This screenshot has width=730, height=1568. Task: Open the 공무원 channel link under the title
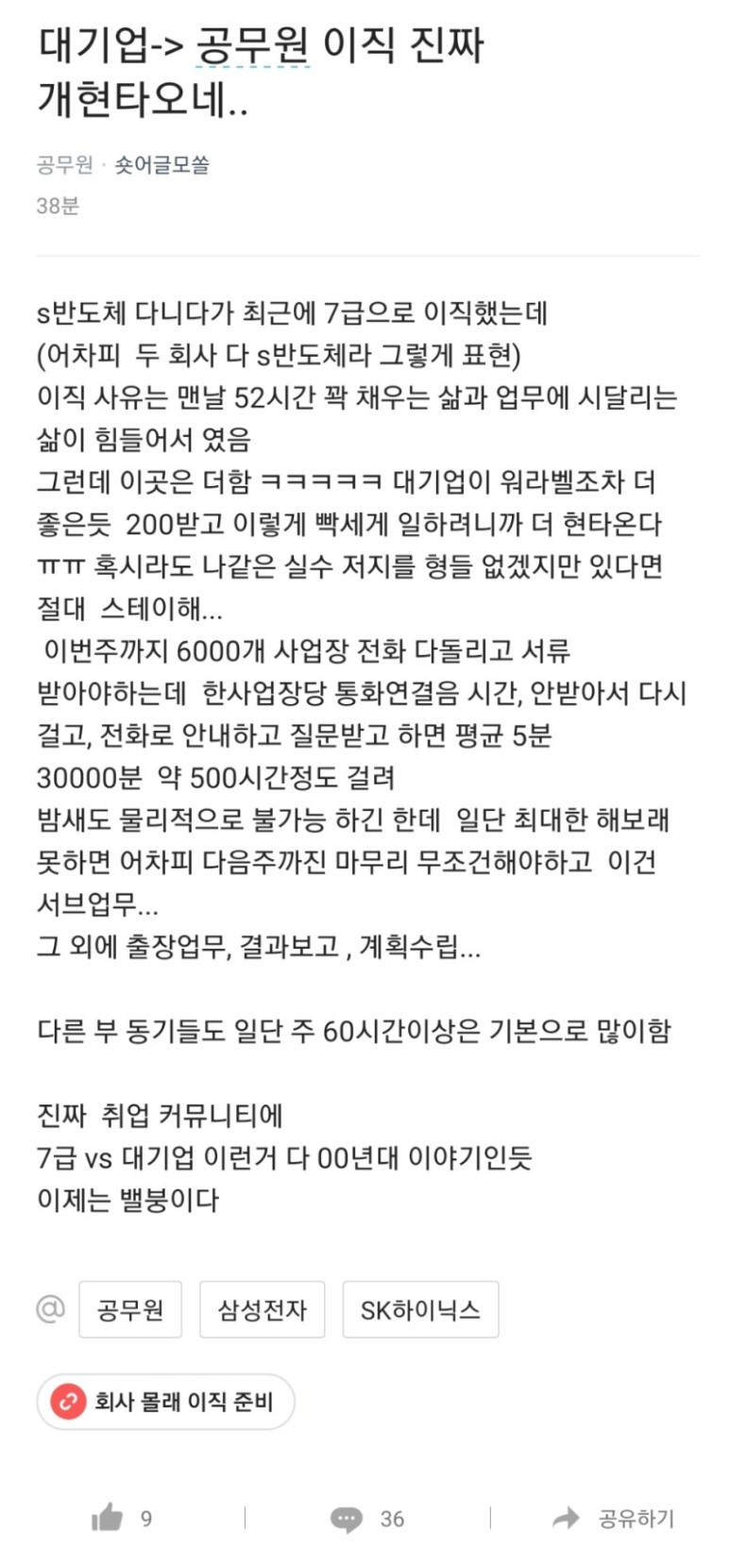64,165
